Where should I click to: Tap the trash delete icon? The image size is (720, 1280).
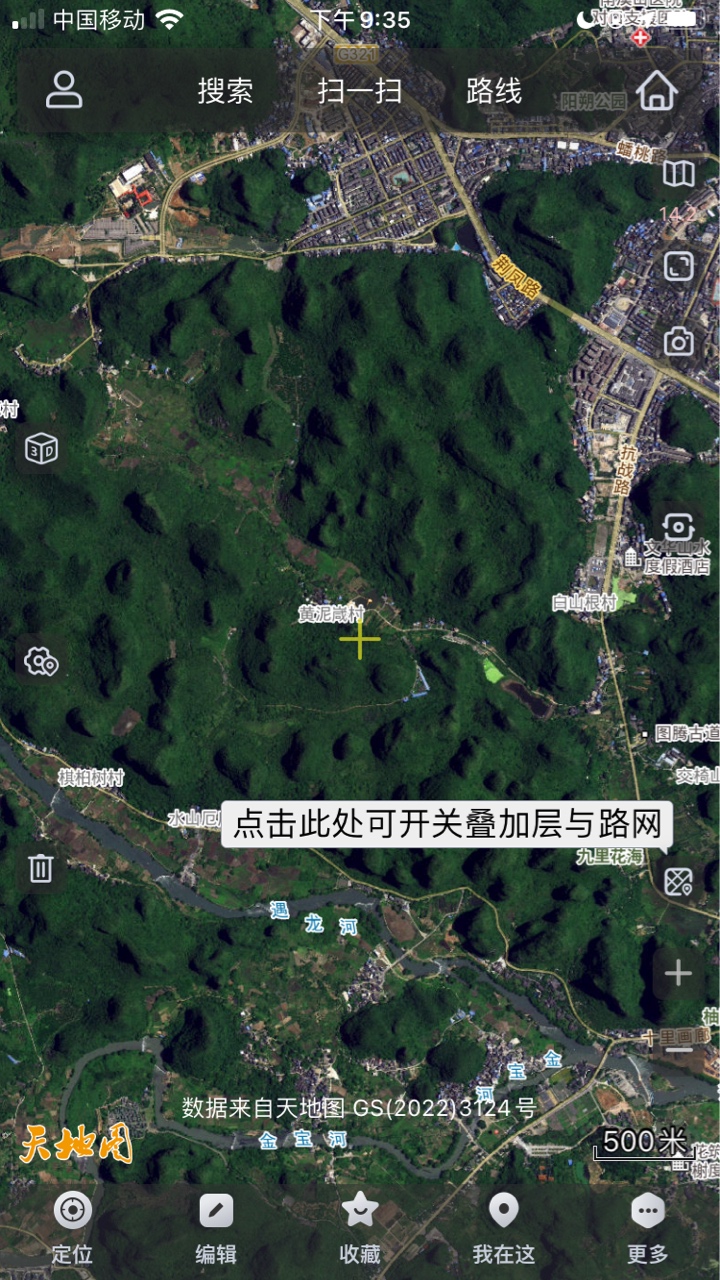41,868
